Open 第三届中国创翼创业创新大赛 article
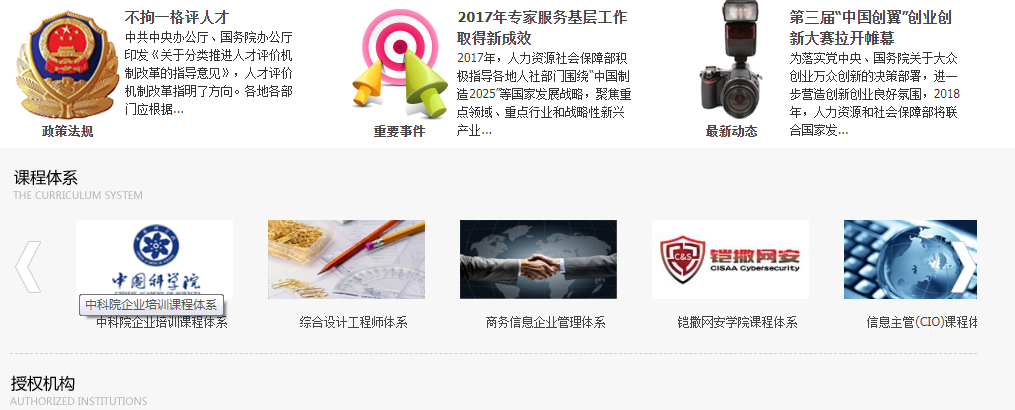1015x410 pixels. (x=869, y=27)
